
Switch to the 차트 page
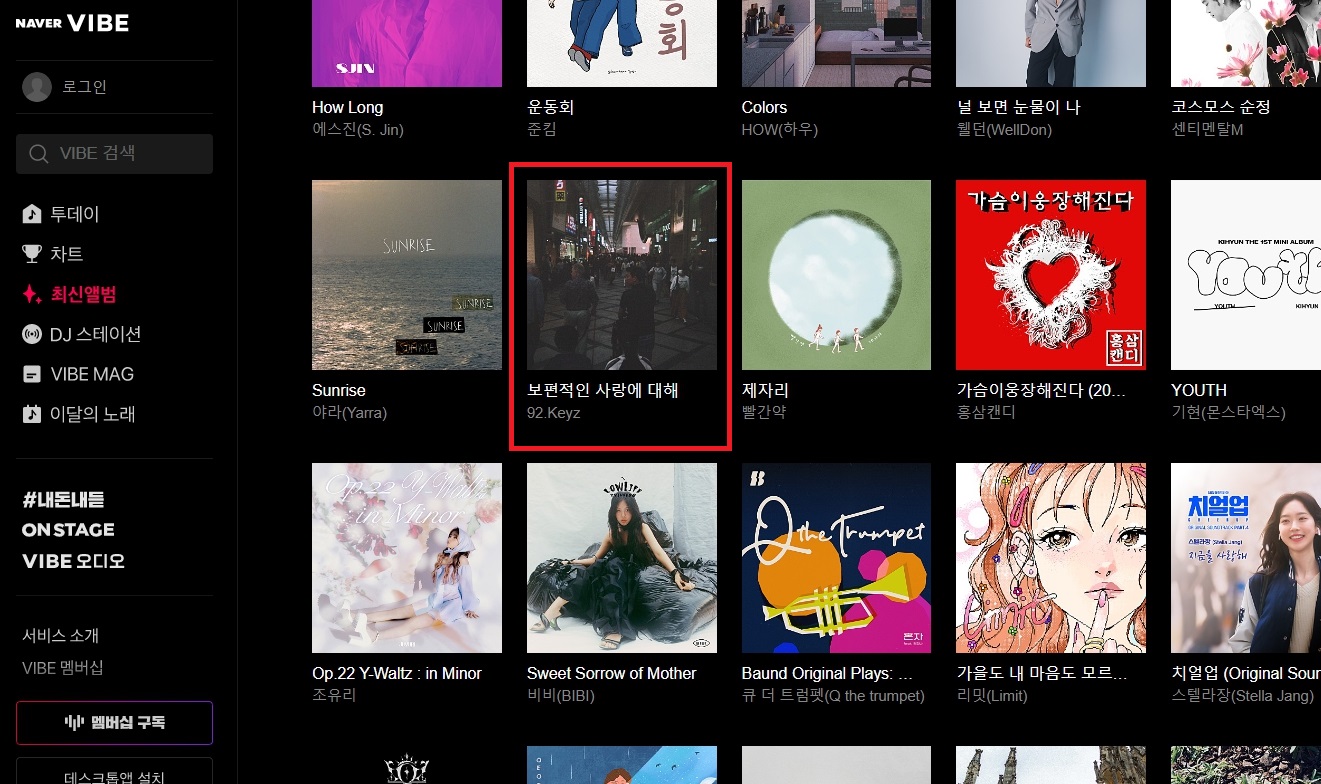(x=66, y=254)
